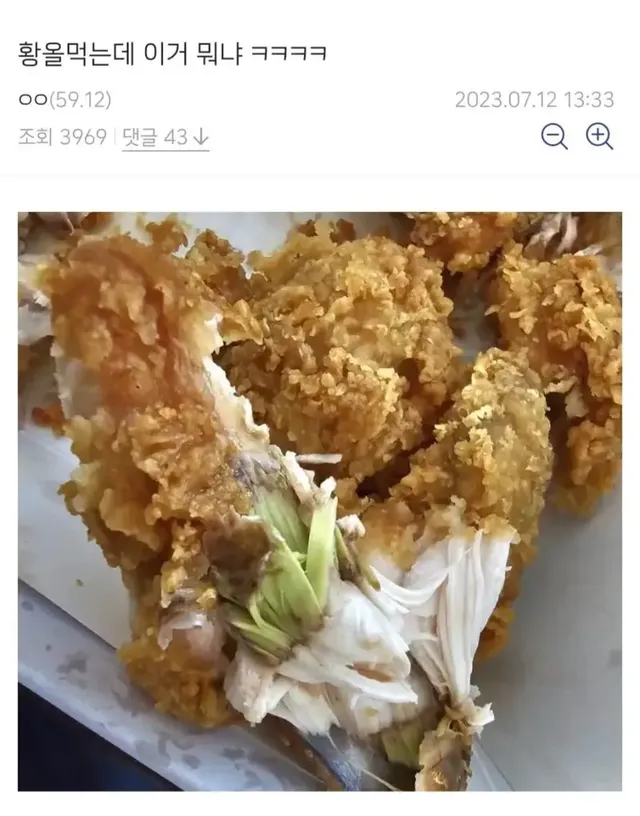Image resolution: width=640 pixels, height=816 pixels.
Task: Open the fried chicken photo in the post
Action: click(320, 500)
